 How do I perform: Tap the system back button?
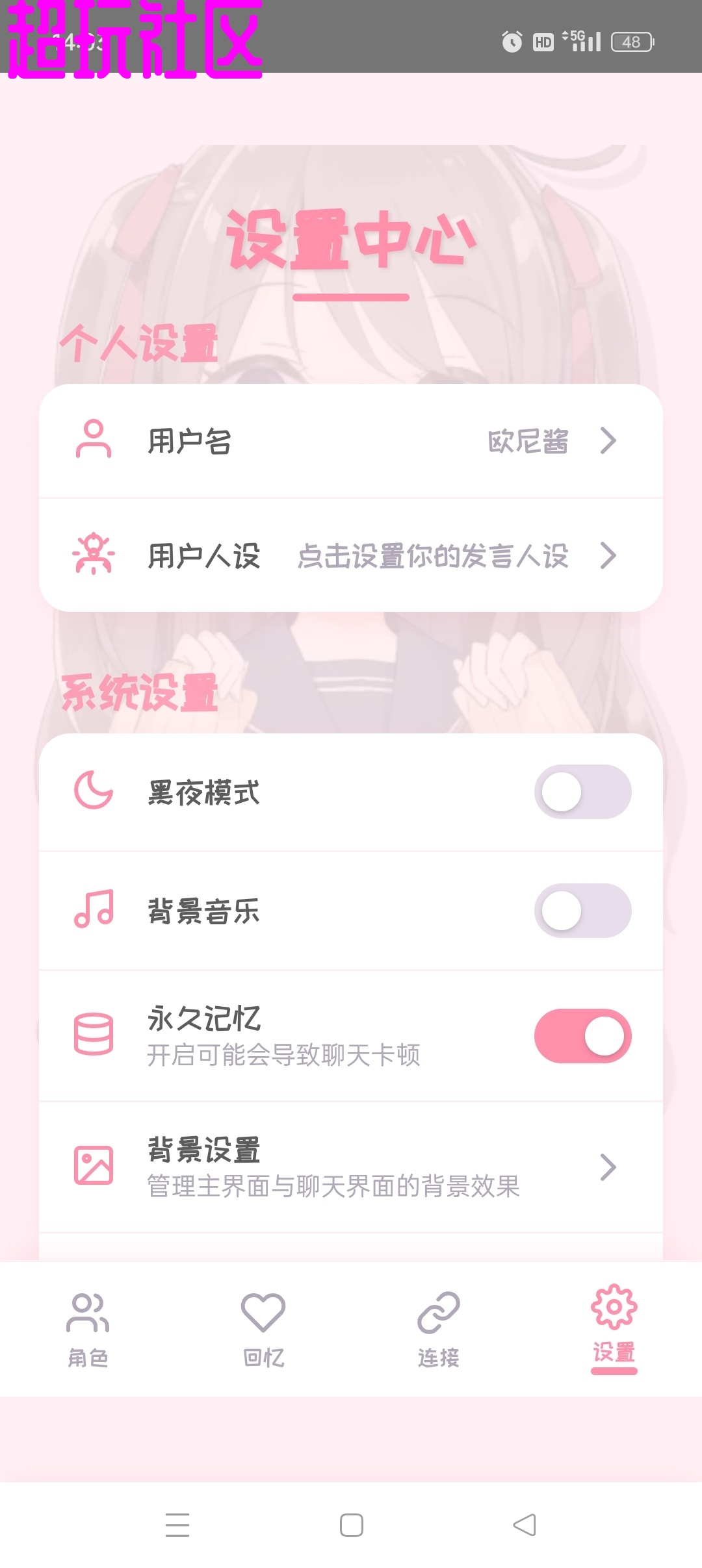525,1524
